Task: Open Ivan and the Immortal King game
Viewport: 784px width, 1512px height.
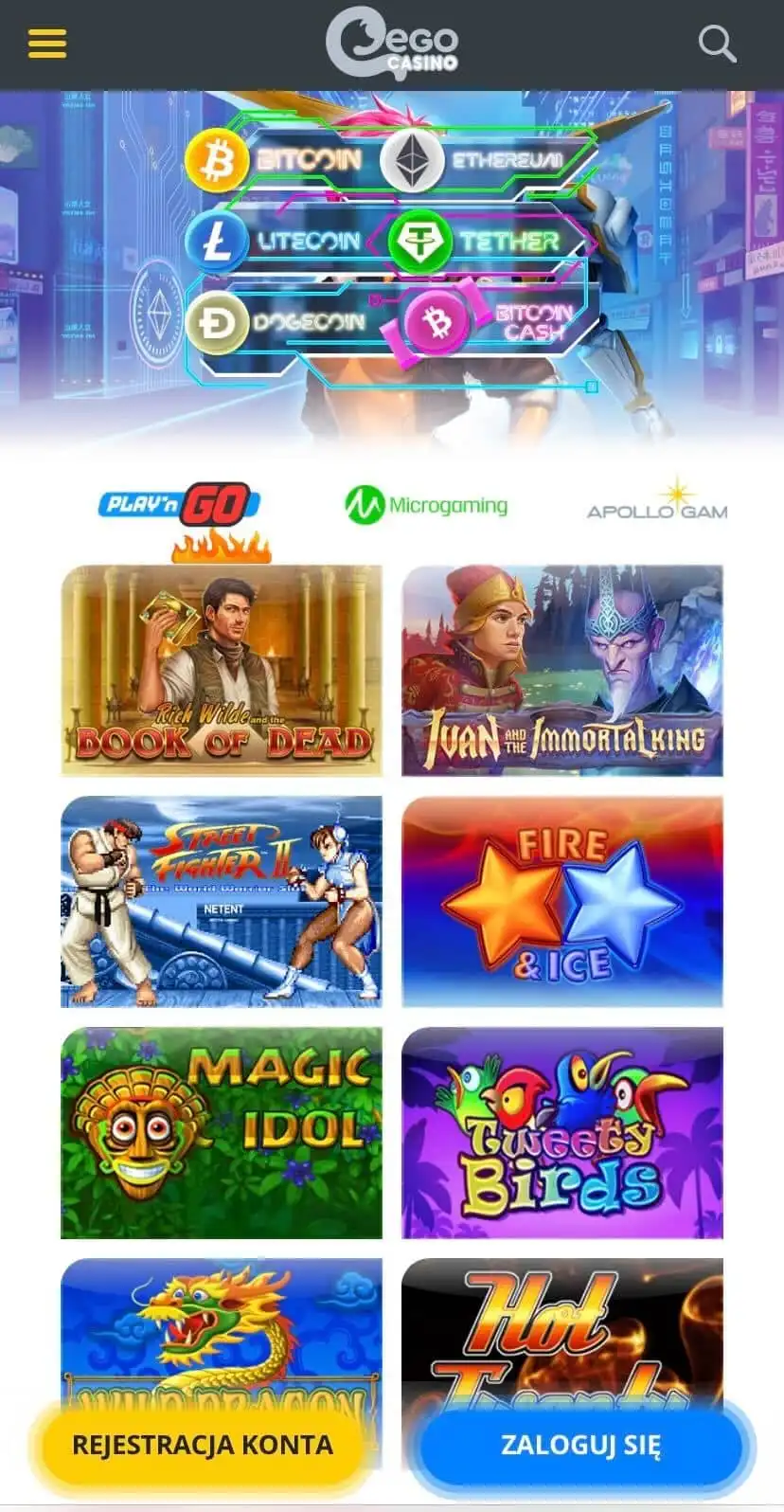Action: point(561,671)
